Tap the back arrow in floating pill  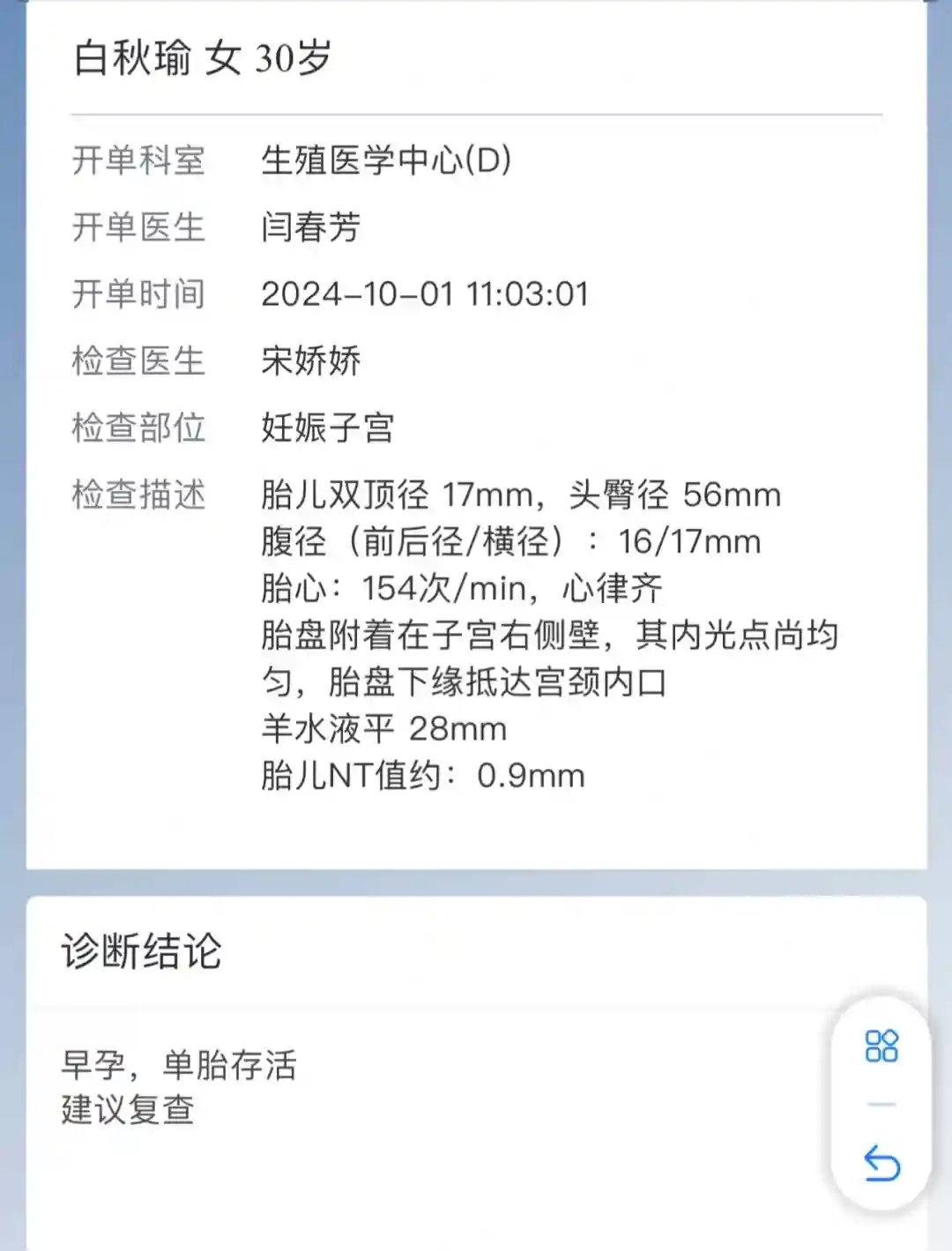pos(881,1163)
